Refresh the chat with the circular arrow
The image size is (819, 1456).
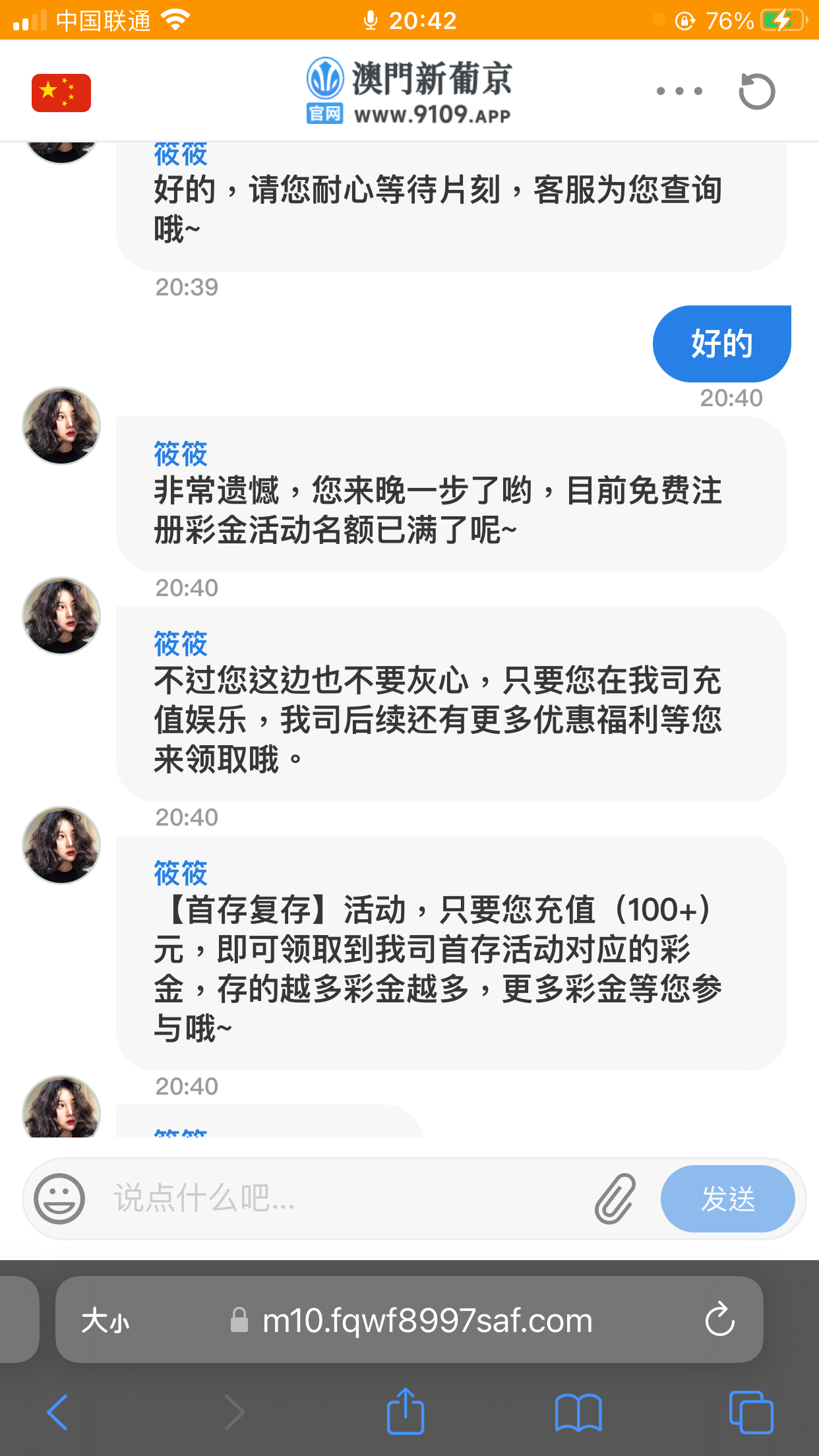click(756, 91)
